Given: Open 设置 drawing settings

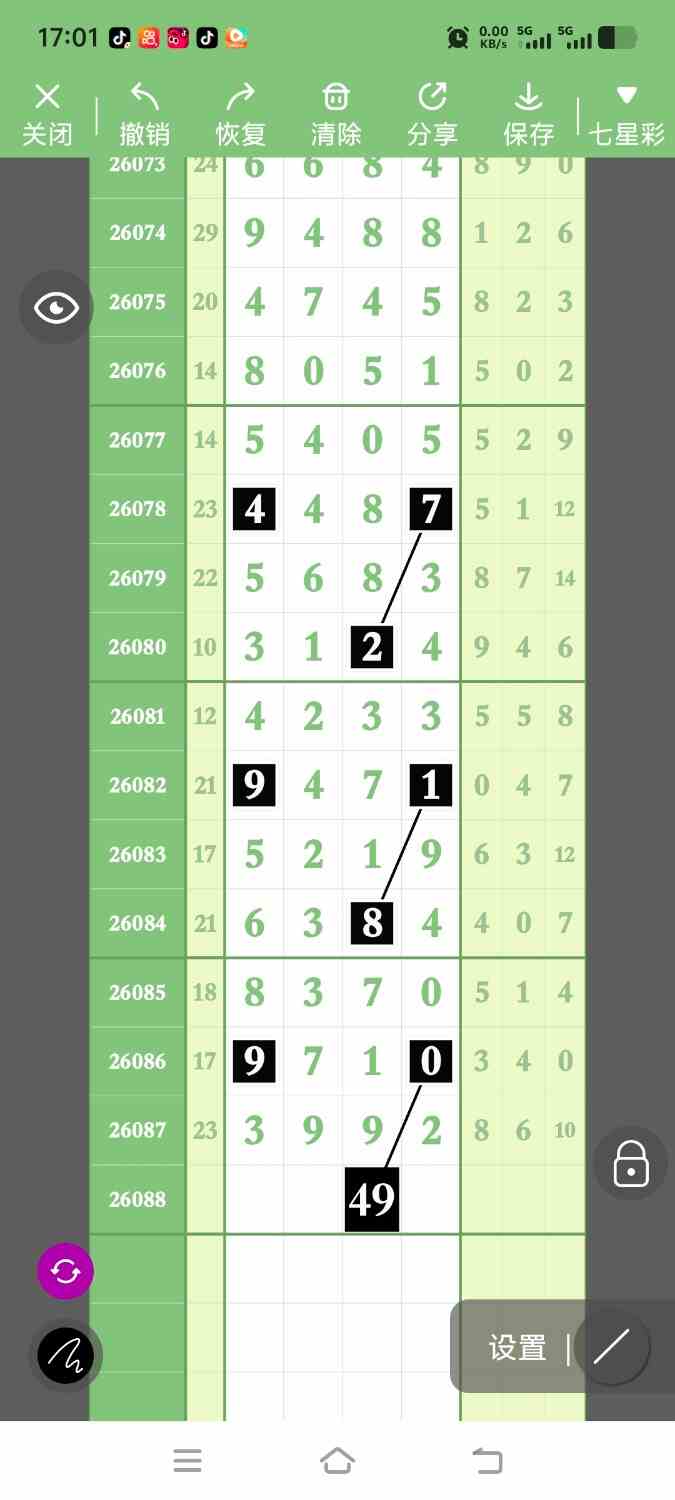Looking at the screenshot, I should (x=517, y=1348).
